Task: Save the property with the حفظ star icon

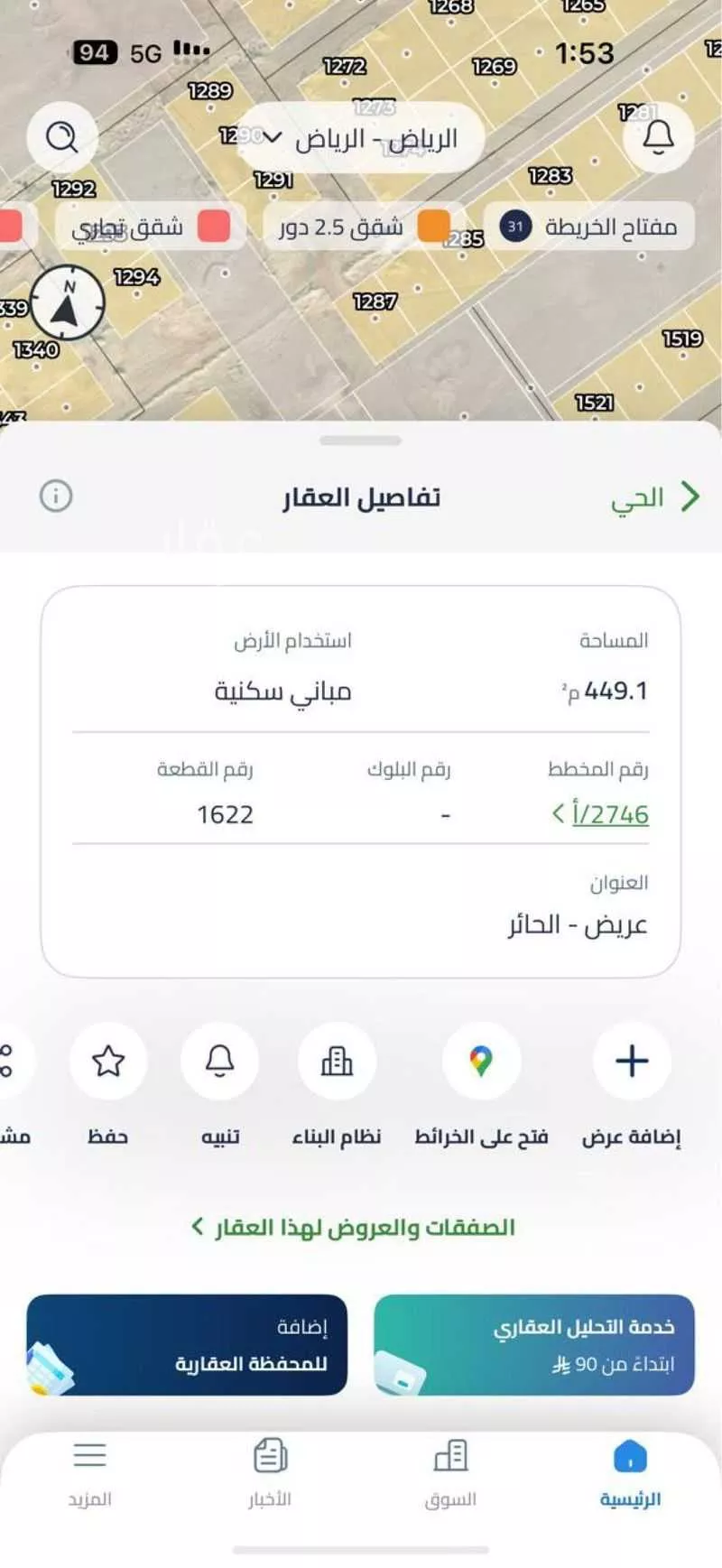Action: click(109, 1062)
